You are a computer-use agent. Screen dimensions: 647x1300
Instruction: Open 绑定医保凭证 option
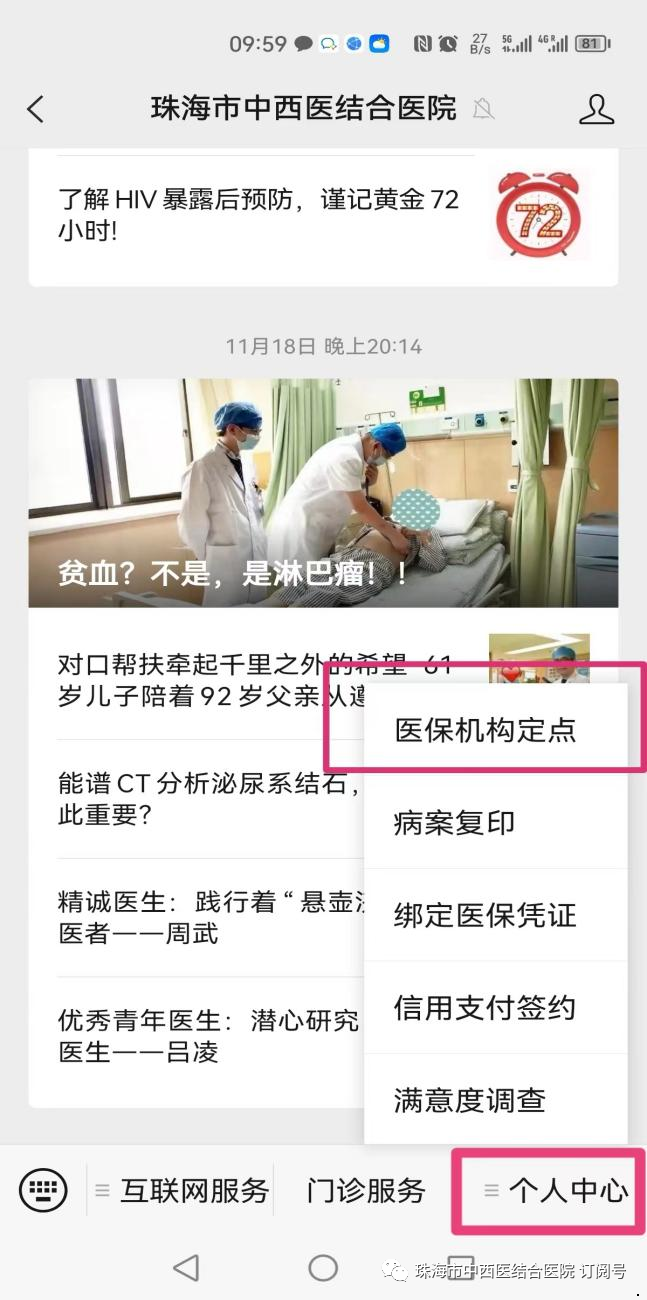tap(486, 915)
